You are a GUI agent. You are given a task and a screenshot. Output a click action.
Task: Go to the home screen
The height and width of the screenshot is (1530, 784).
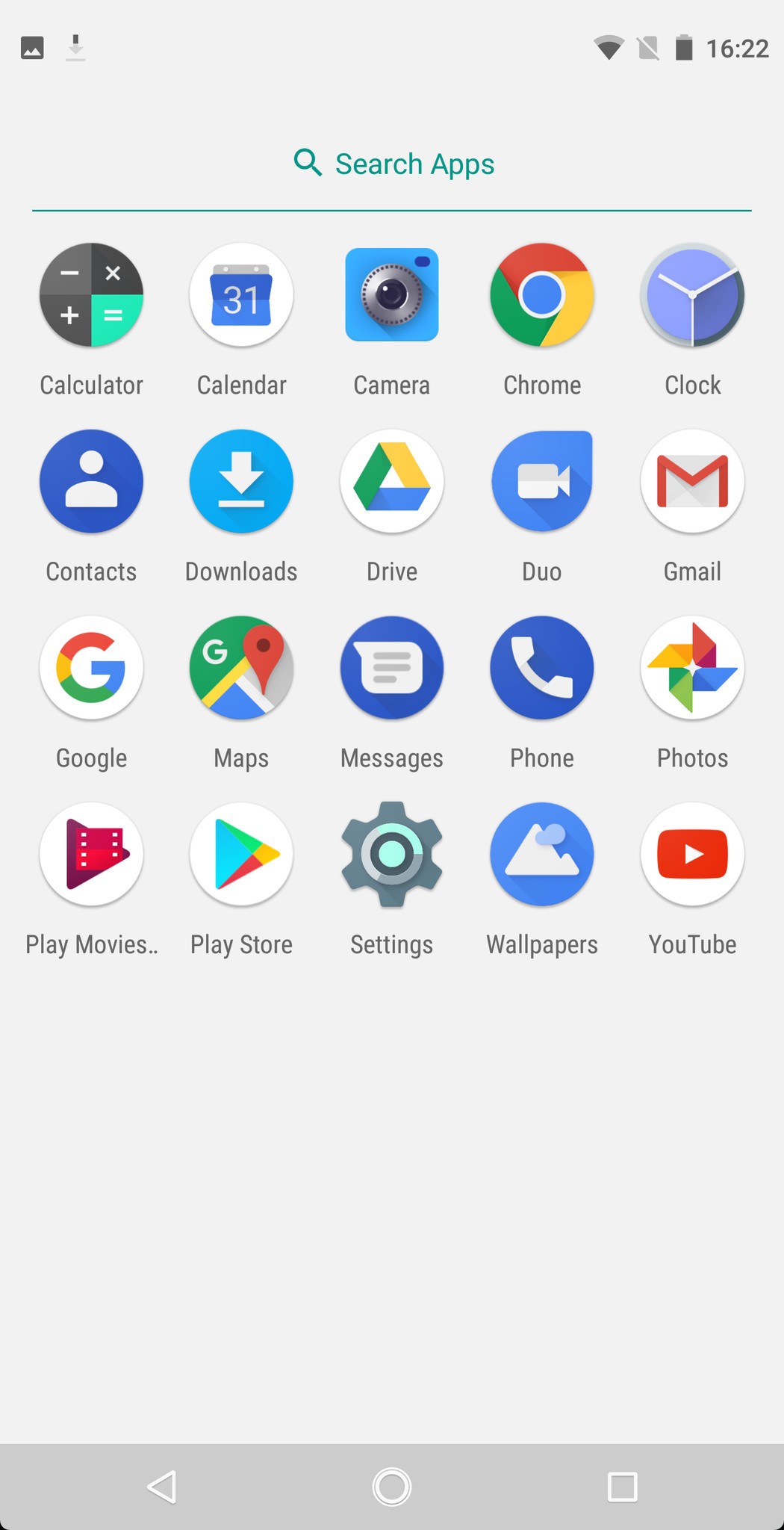392,1487
